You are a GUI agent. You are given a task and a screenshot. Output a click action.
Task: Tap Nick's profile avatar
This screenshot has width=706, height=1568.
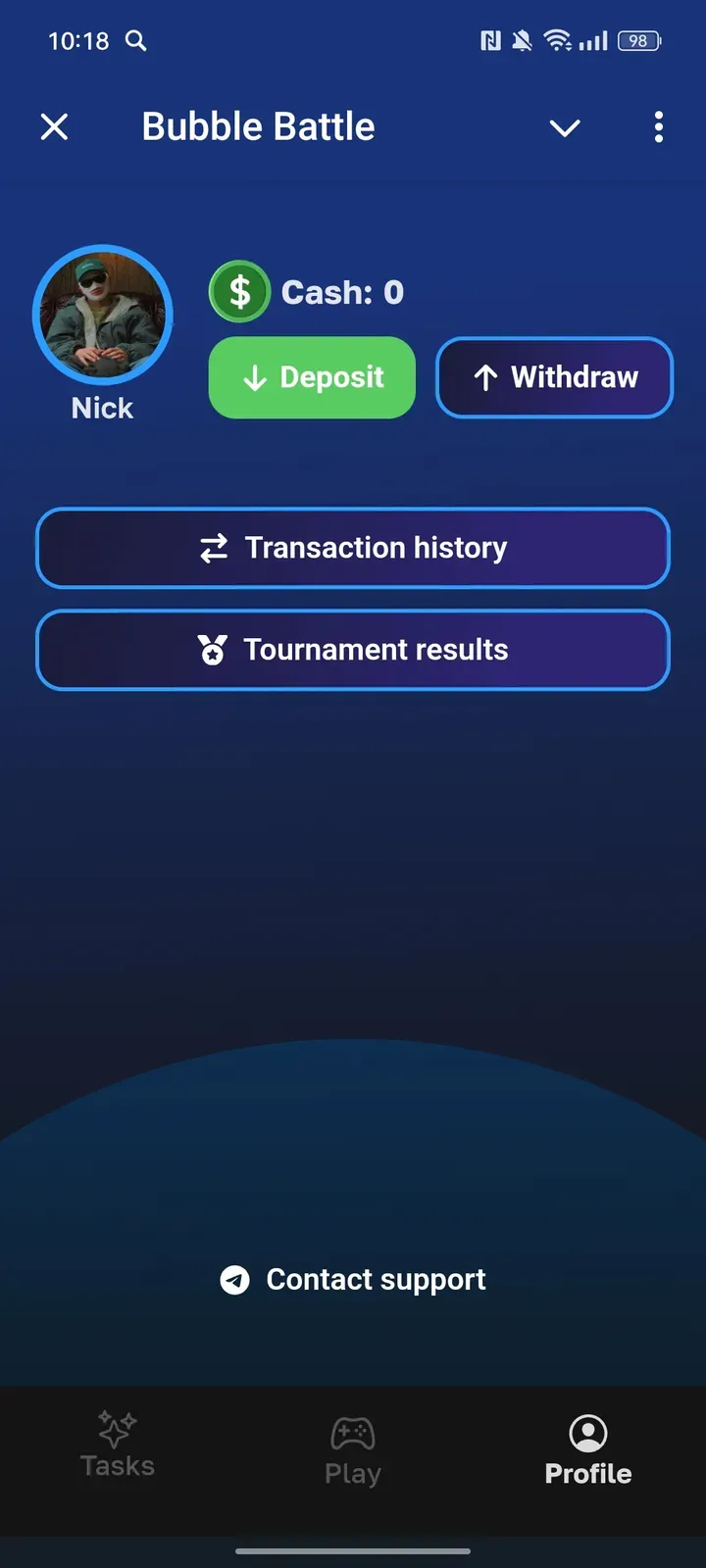pos(103,316)
